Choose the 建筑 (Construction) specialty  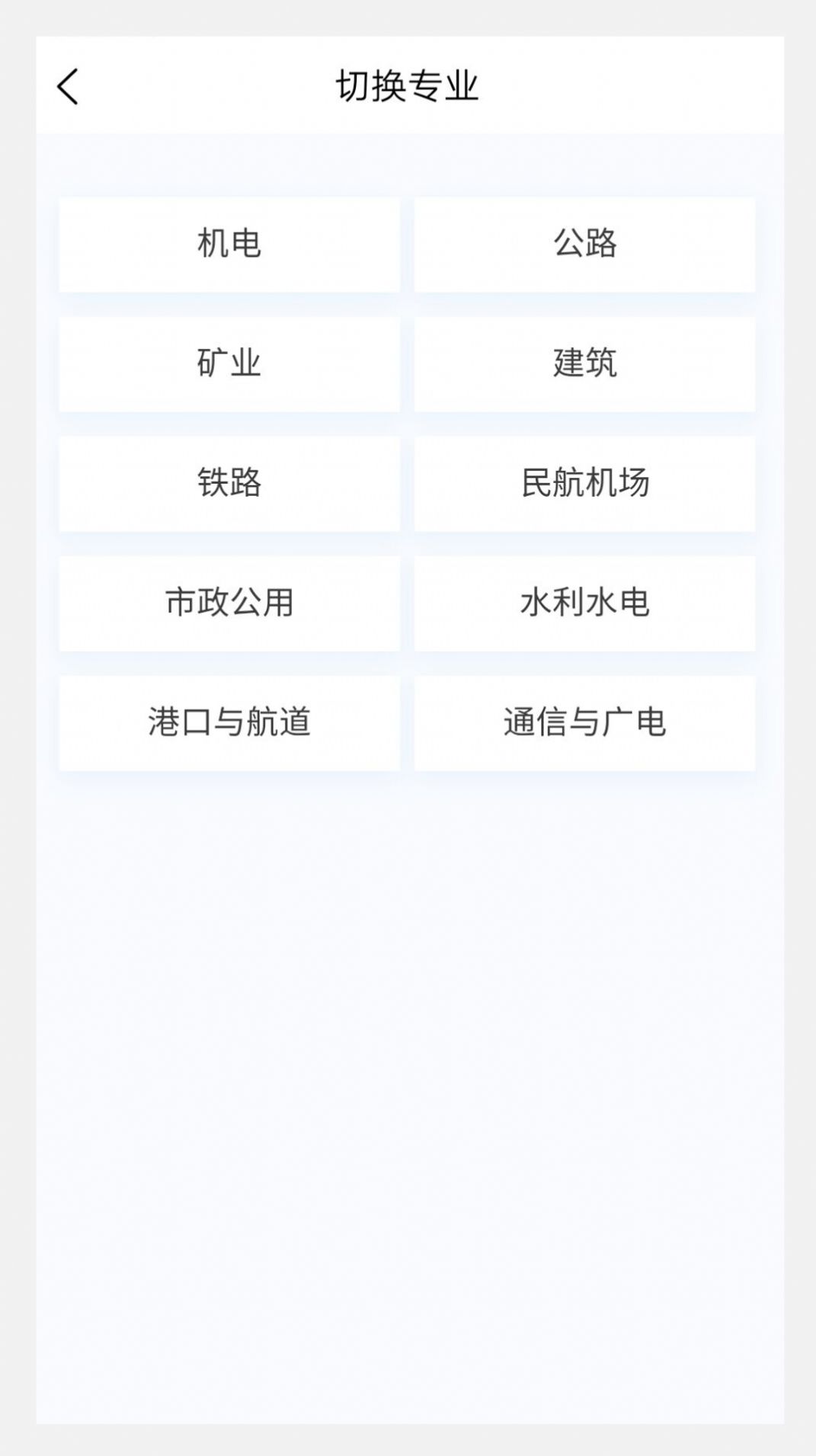(585, 364)
